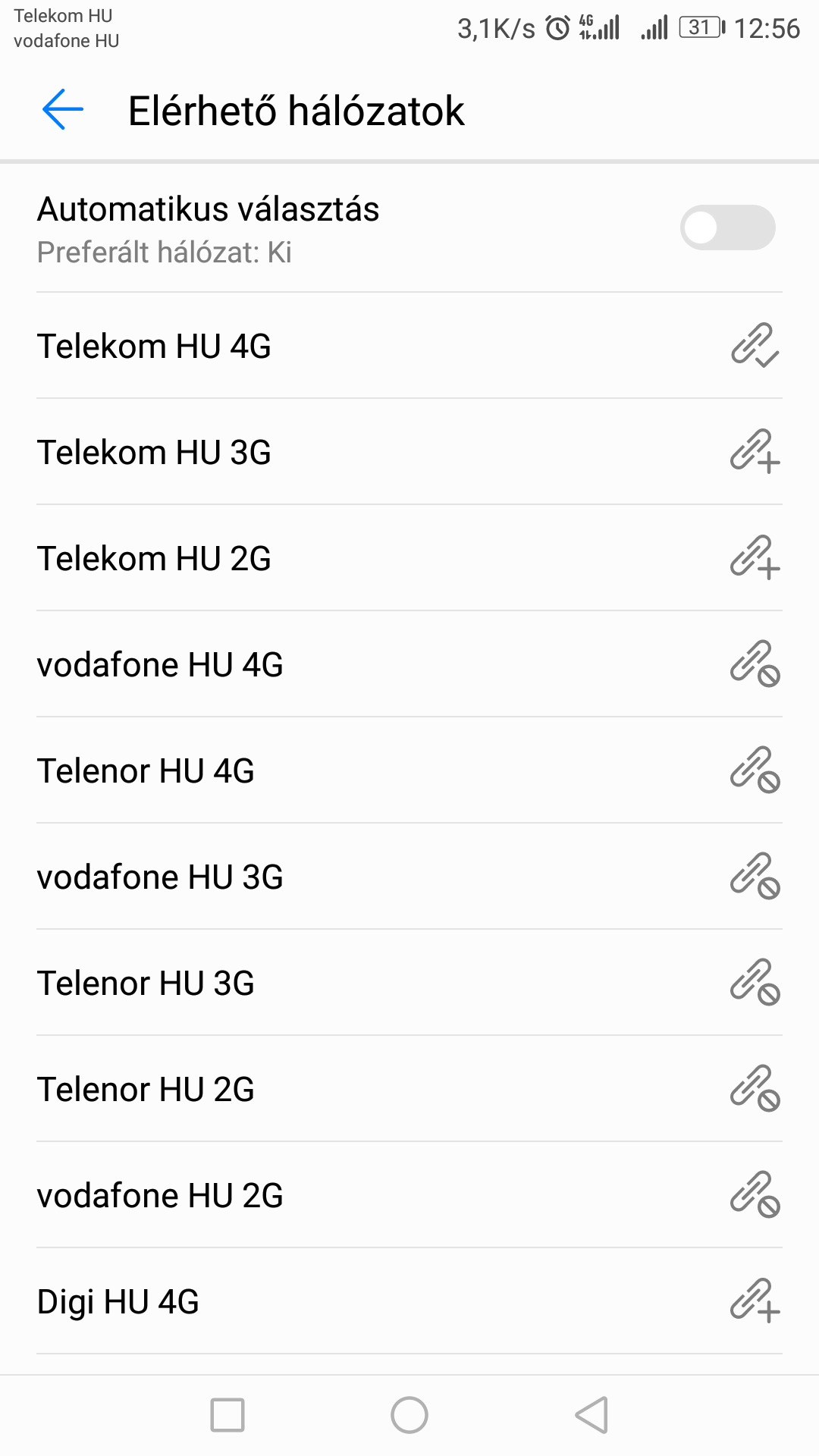Choose the vodafone HU 3G network

point(409,877)
